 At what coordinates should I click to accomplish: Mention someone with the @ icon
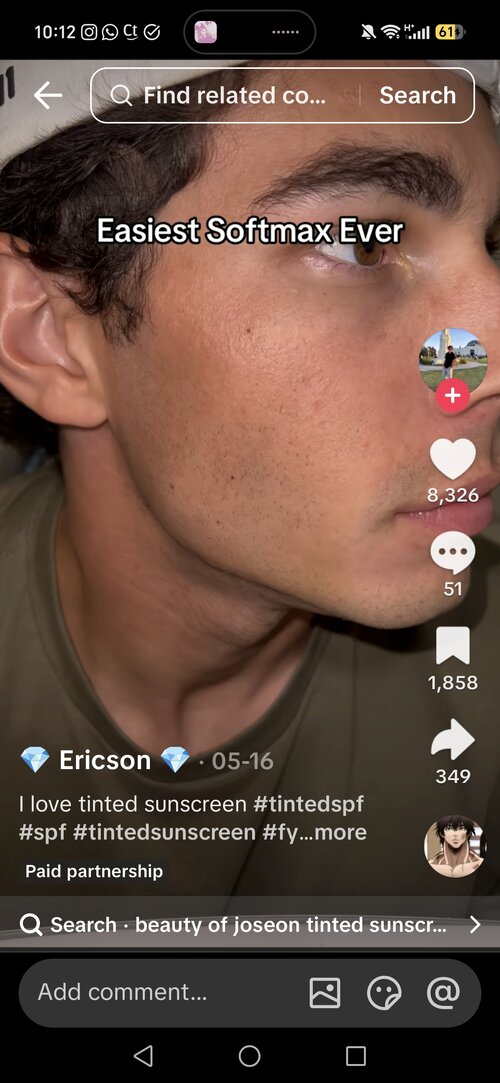[x=443, y=993]
